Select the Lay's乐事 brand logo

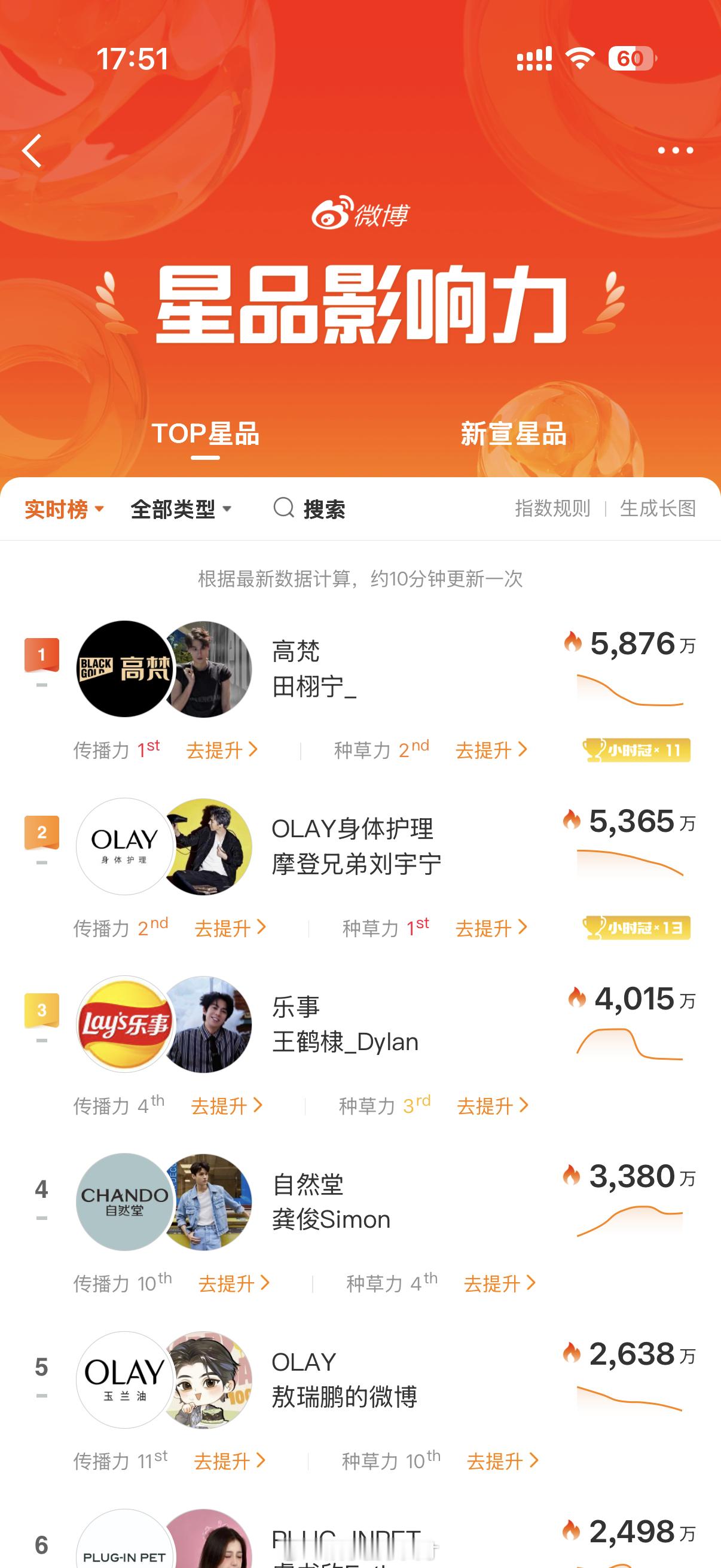[125, 1025]
